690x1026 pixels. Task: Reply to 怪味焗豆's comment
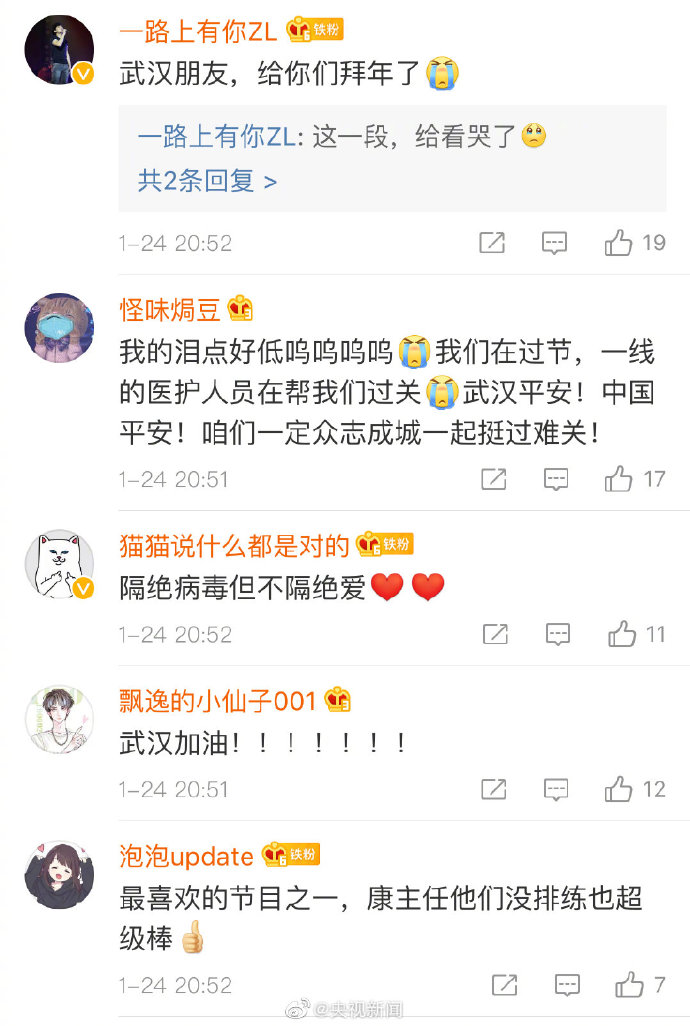coord(556,479)
